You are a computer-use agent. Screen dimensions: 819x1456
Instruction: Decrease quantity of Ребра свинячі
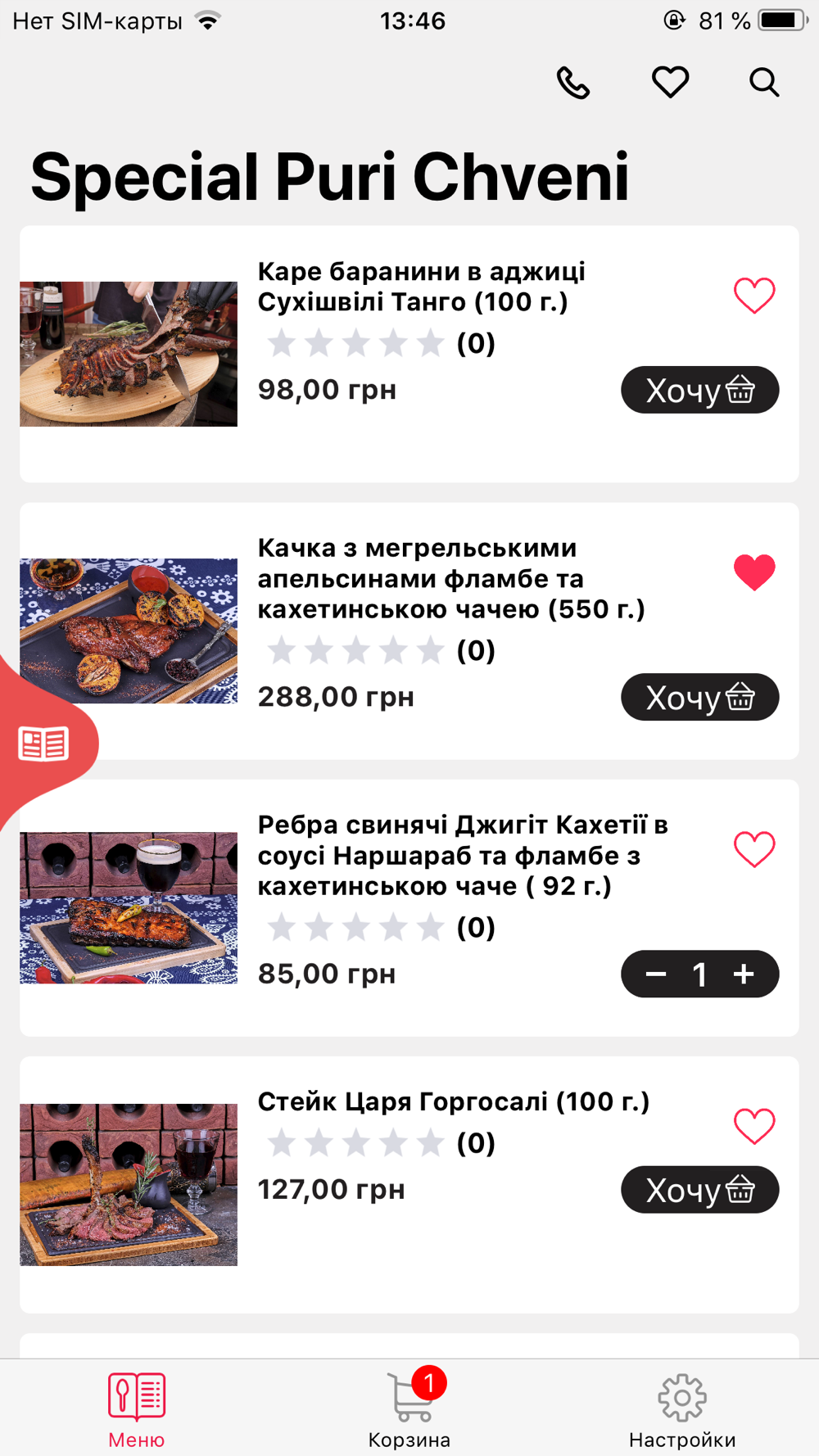pos(656,974)
